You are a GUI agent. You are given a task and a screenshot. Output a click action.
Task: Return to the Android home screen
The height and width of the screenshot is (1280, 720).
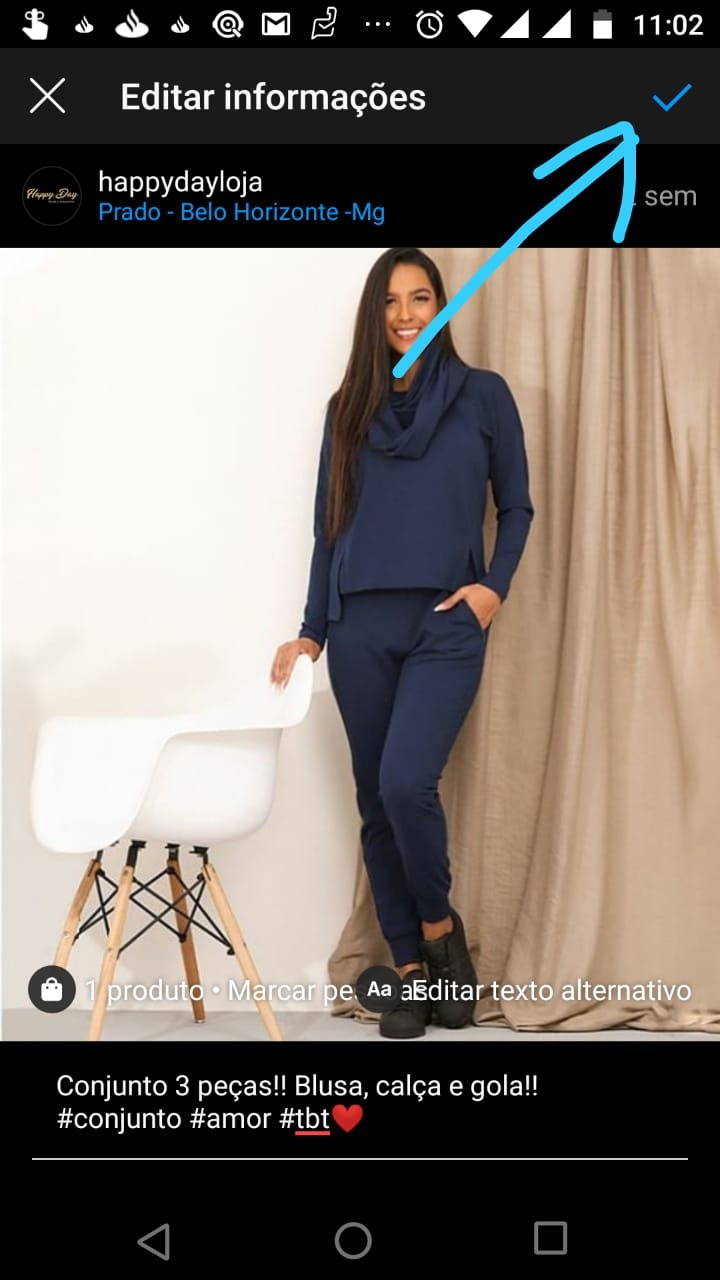pos(353,1240)
